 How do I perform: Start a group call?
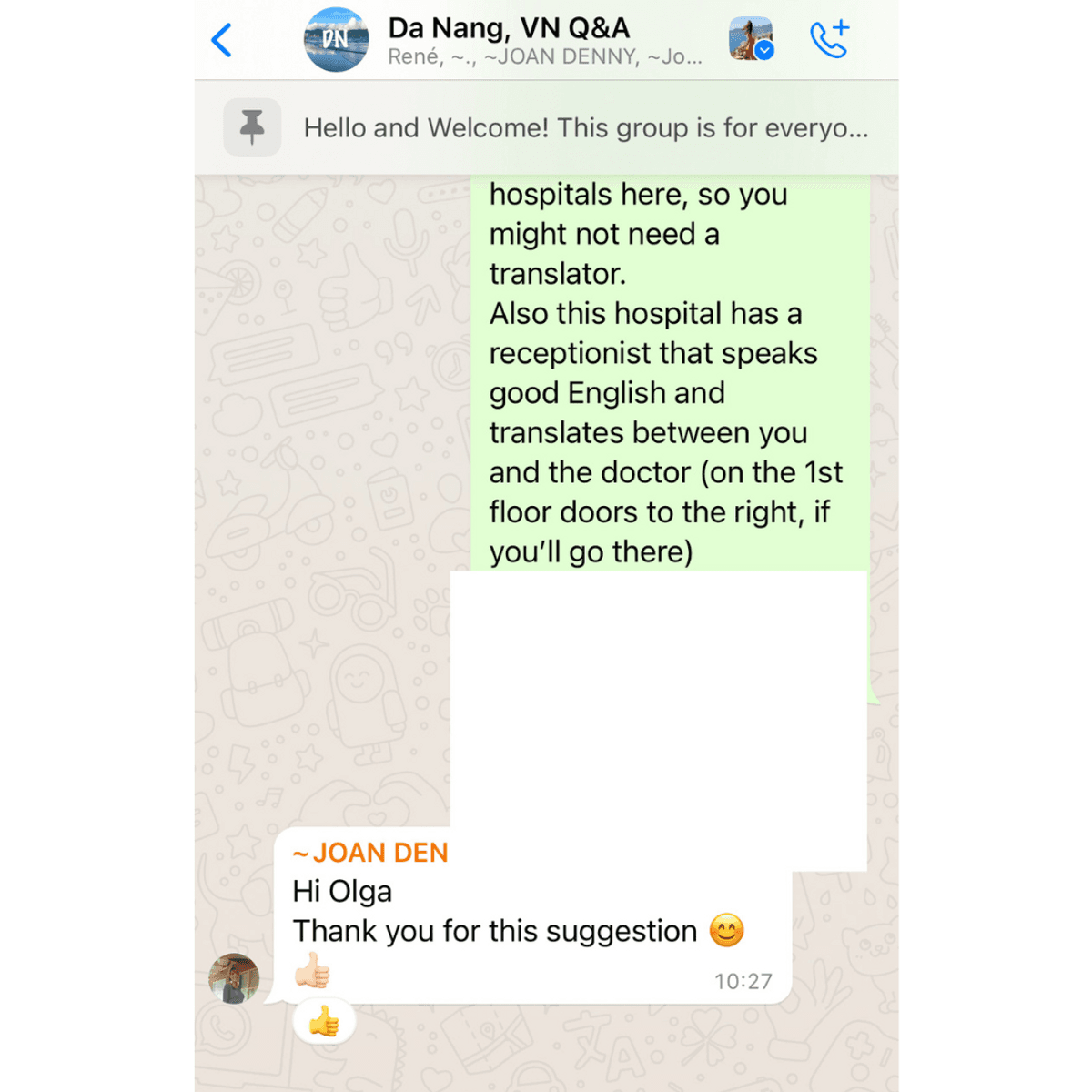click(829, 40)
